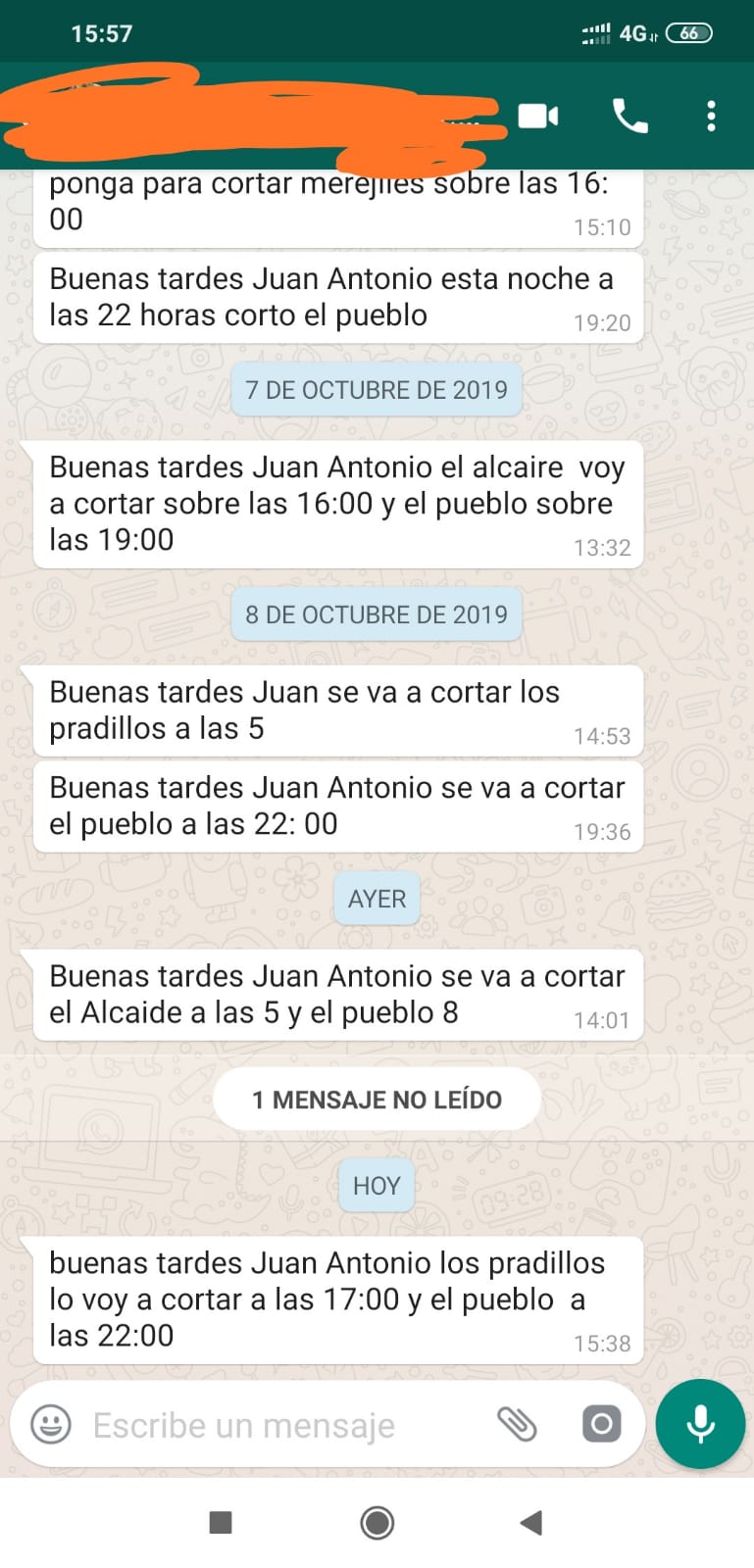Image resolution: width=754 pixels, height=1568 pixels.
Task: Tap the green microphone voice button
Action: pyautogui.click(x=700, y=1424)
